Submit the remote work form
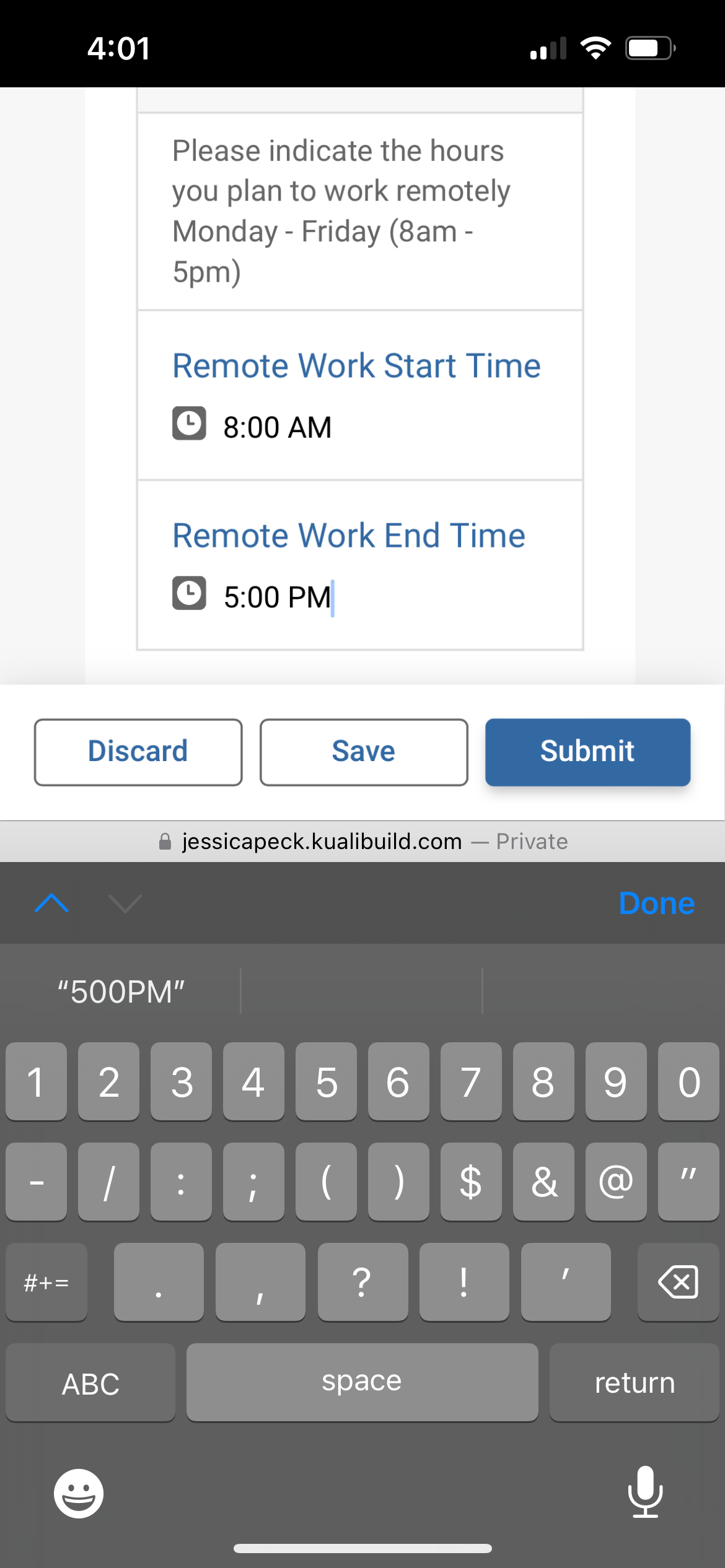725x1568 pixels. pos(587,751)
